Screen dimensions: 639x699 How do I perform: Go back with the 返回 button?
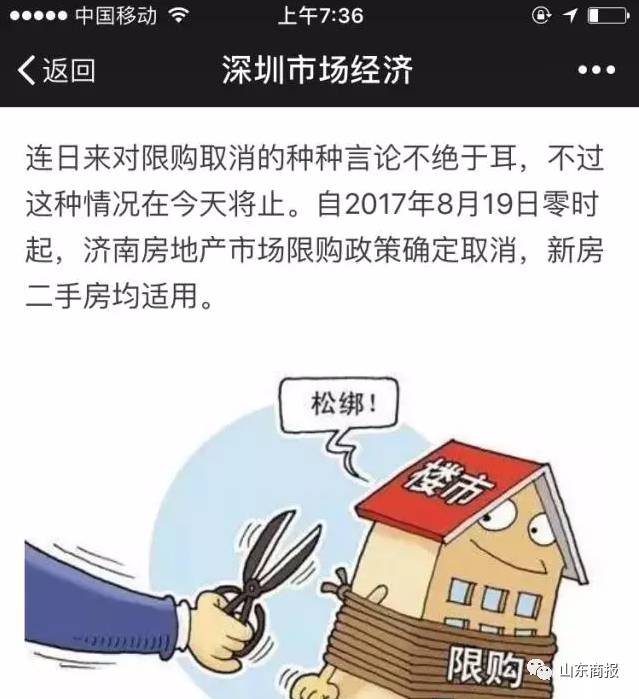click(x=56, y=70)
